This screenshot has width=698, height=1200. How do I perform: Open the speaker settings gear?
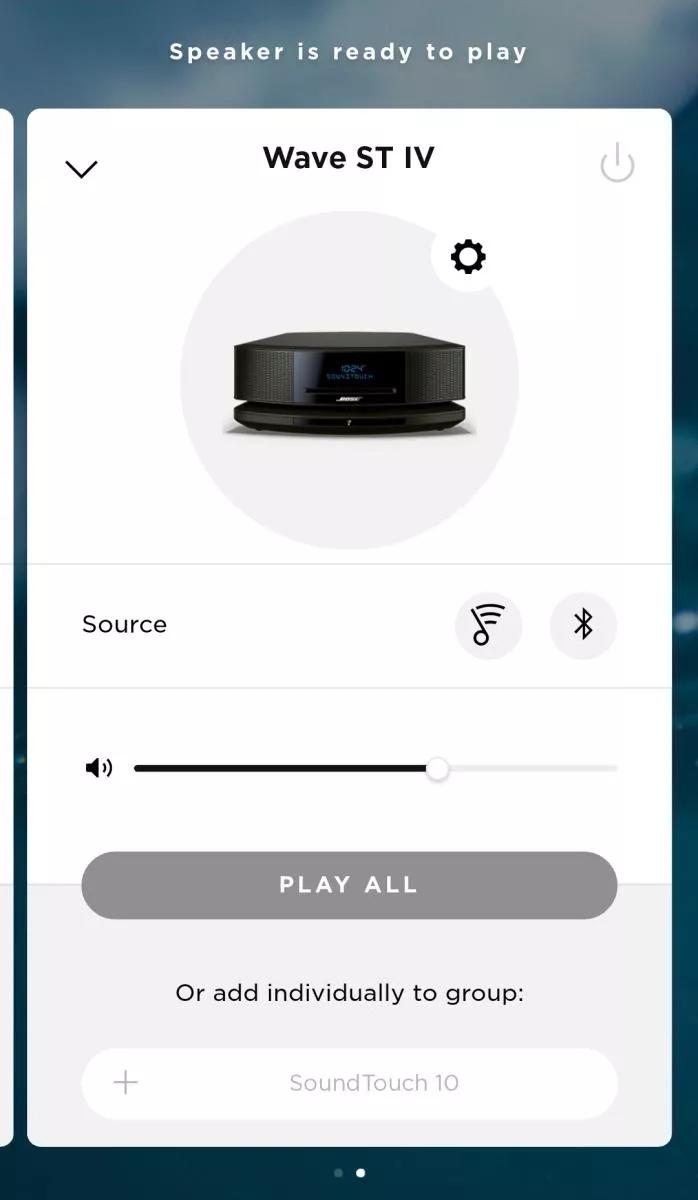[x=468, y=257]
